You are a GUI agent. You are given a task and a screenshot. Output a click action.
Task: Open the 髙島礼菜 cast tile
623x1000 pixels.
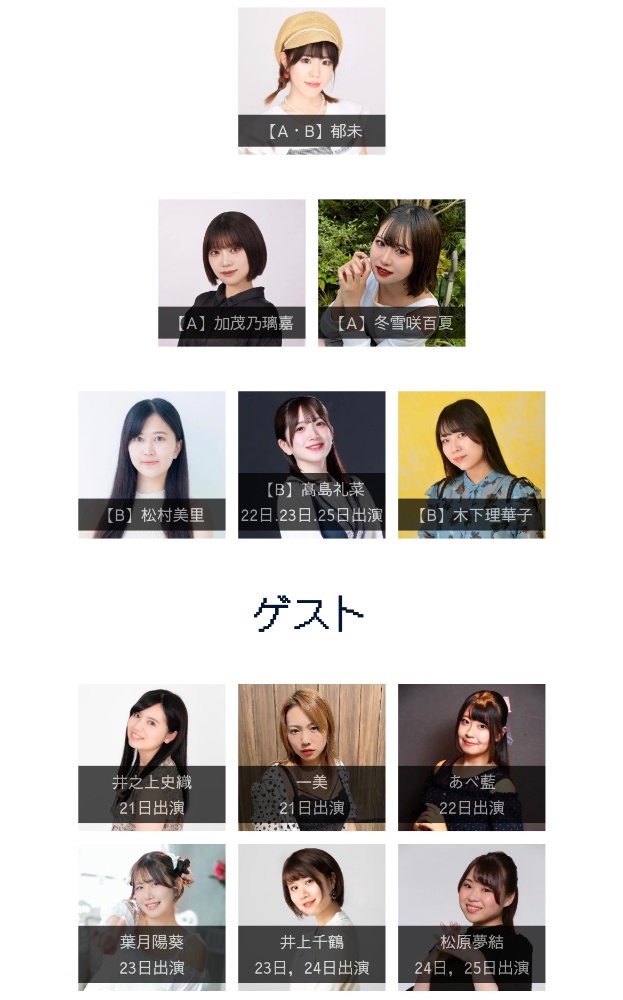tap(311, 464)
